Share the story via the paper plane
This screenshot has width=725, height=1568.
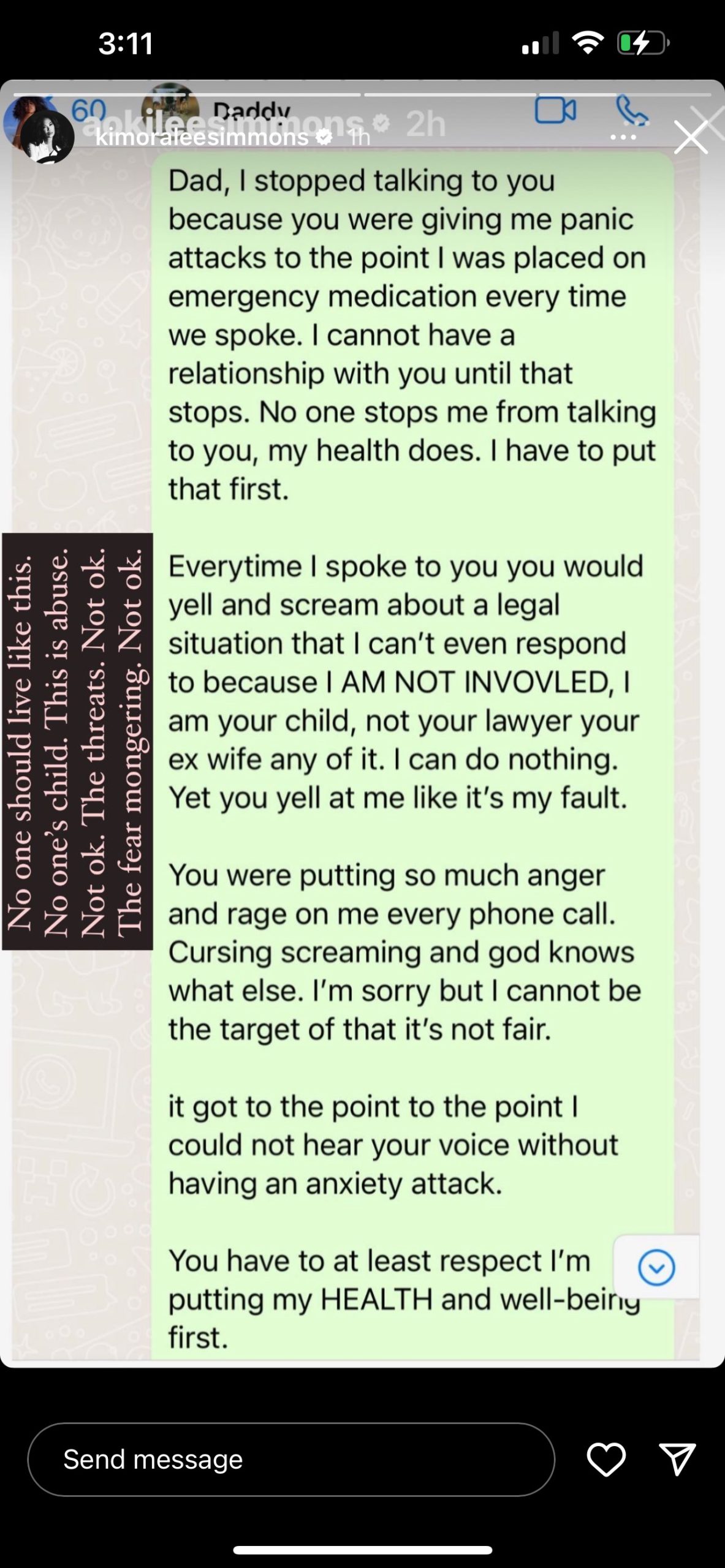677,1460
